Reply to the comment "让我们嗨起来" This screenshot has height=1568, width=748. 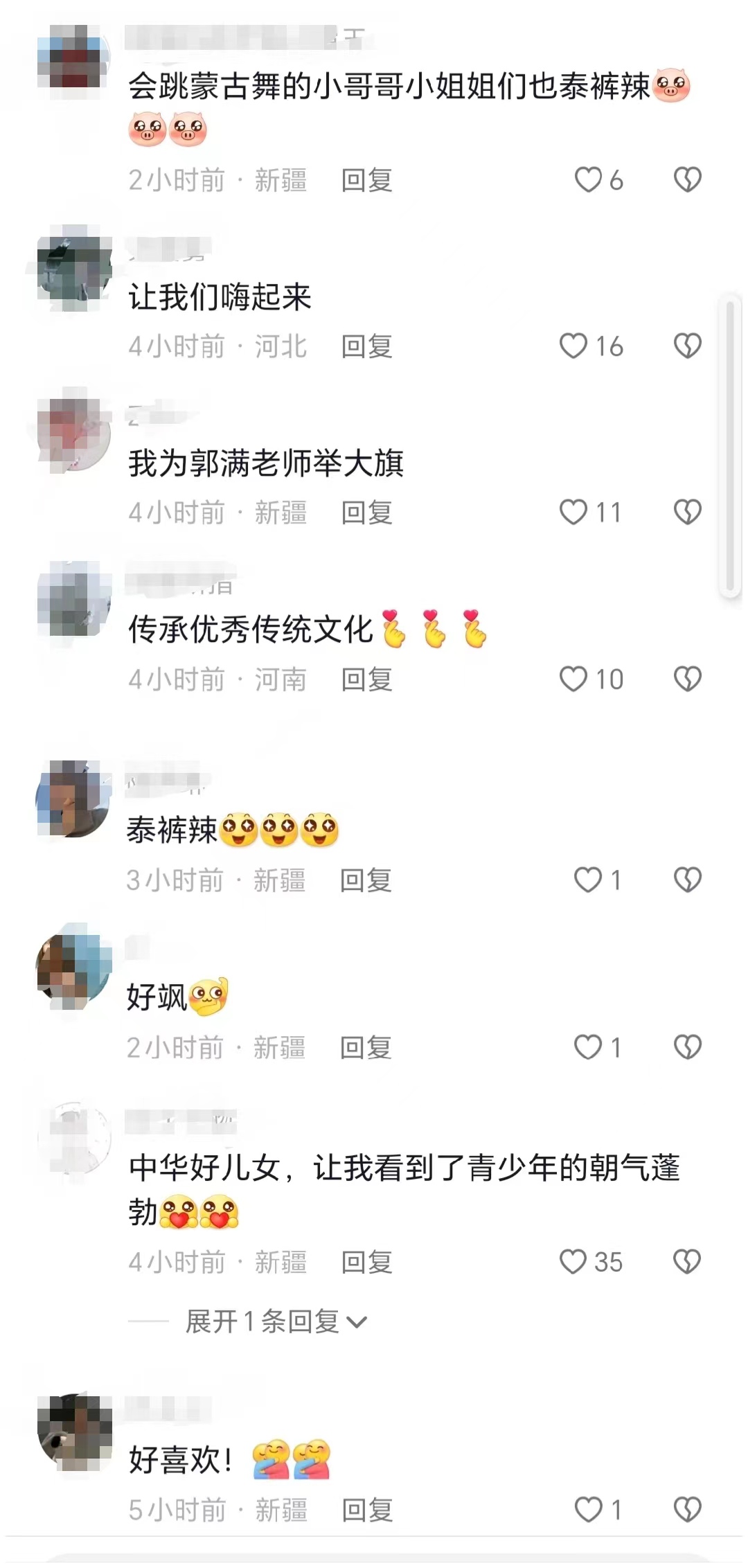point(366,346)
